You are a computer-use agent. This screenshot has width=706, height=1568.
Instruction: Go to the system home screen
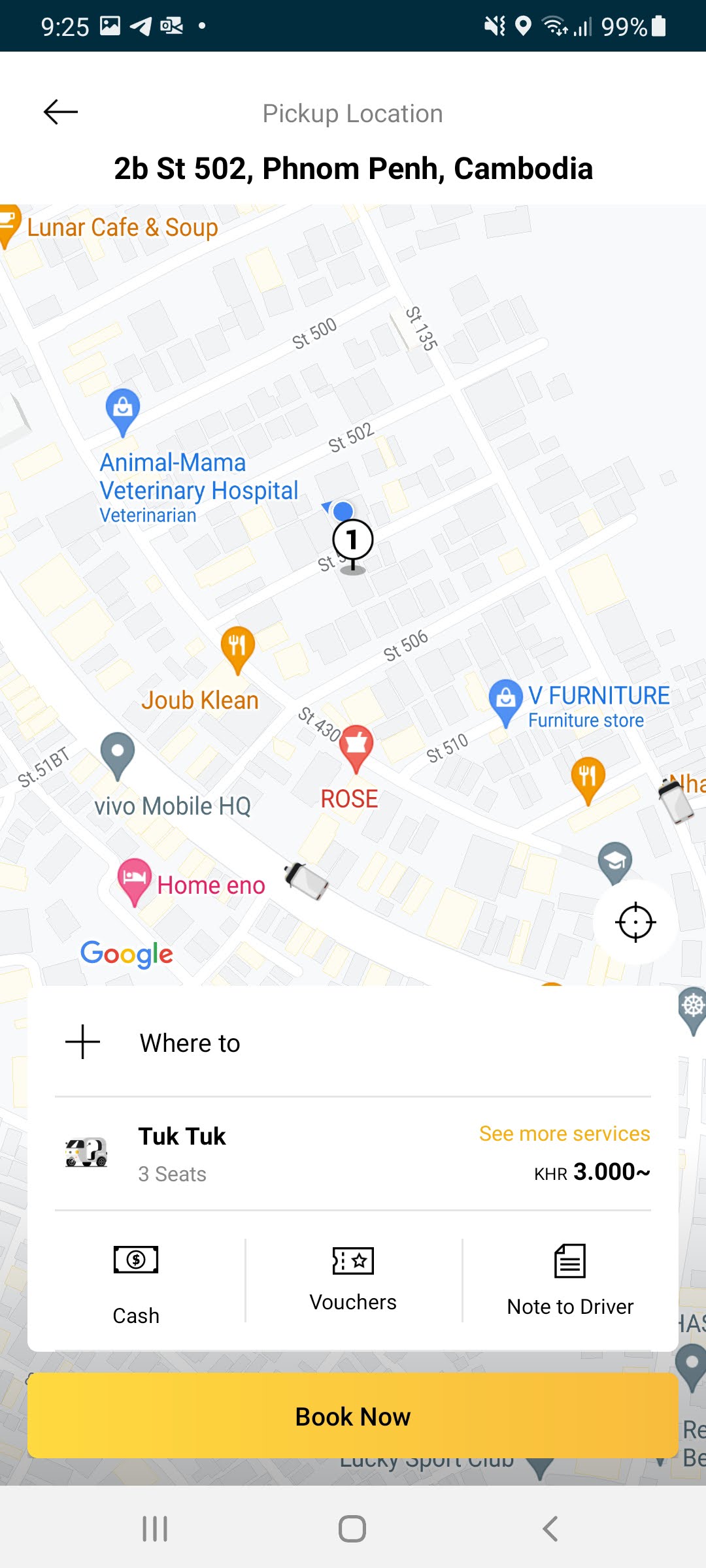(352, 1529)
